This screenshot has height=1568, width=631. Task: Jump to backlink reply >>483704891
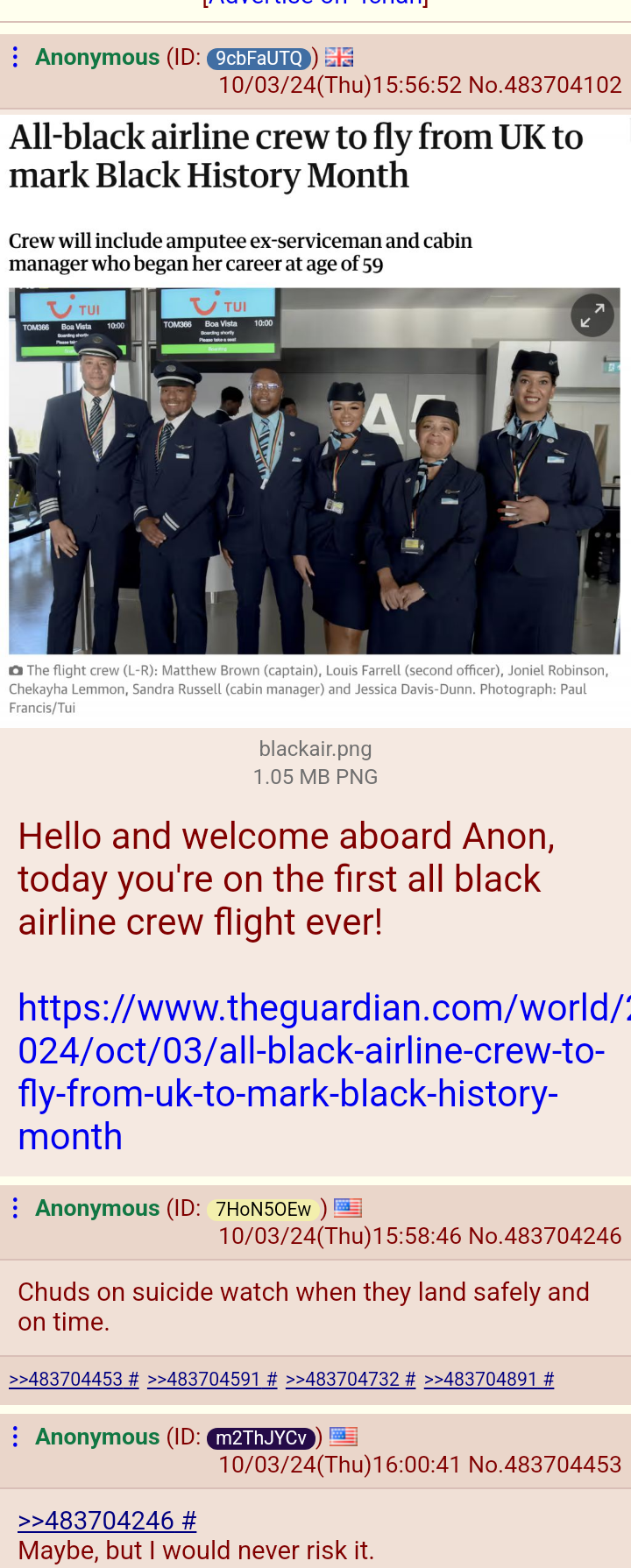pyautogui.click(x=481, y=1380)
